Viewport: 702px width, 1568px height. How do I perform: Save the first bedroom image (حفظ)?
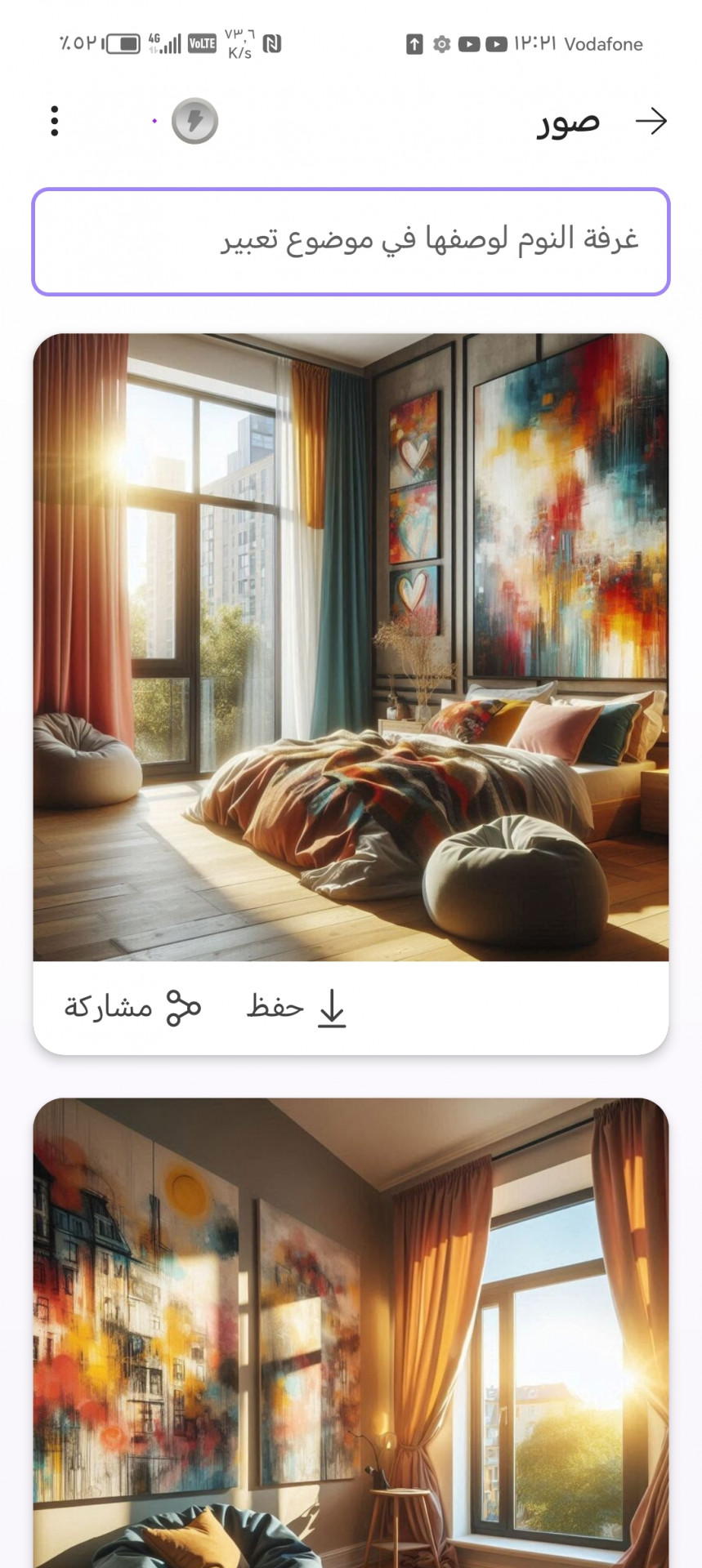297,1007
